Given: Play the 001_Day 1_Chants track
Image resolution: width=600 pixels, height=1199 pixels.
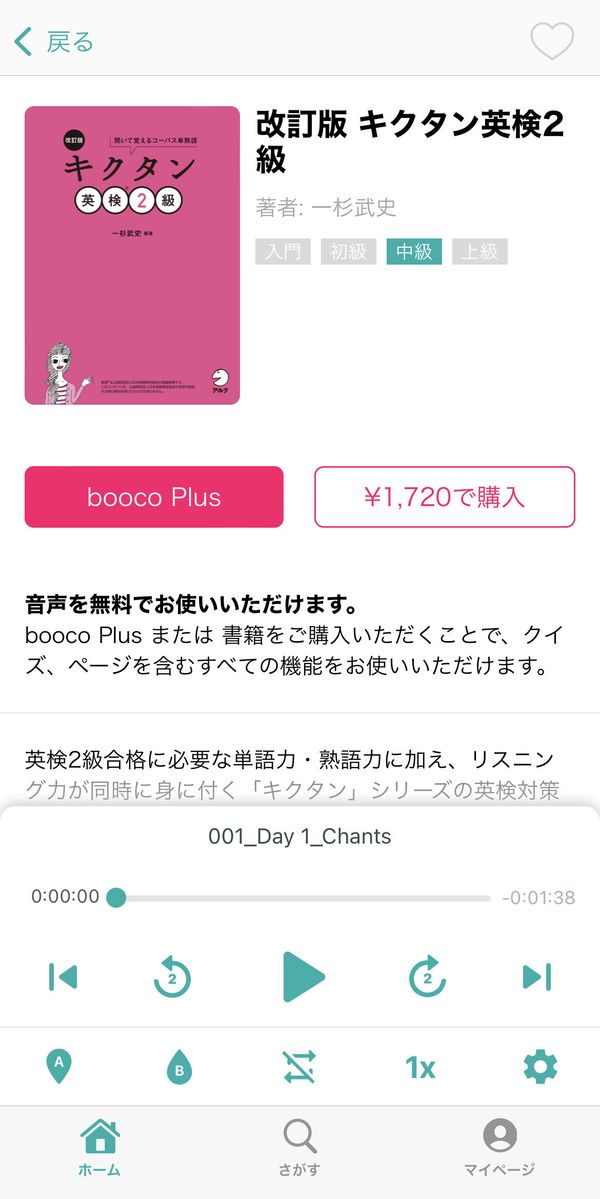Looking at the screenshot, I should (x=303, y=976).
